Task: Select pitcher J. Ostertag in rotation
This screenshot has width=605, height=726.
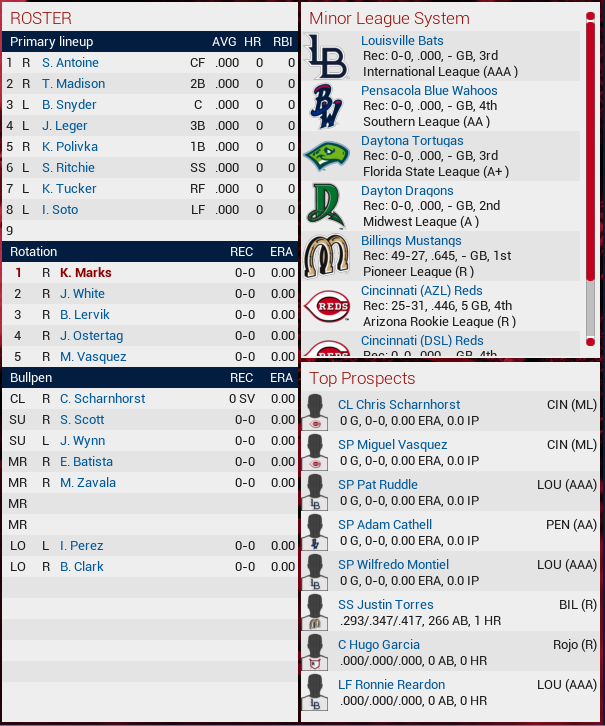Action: (91, 336)
